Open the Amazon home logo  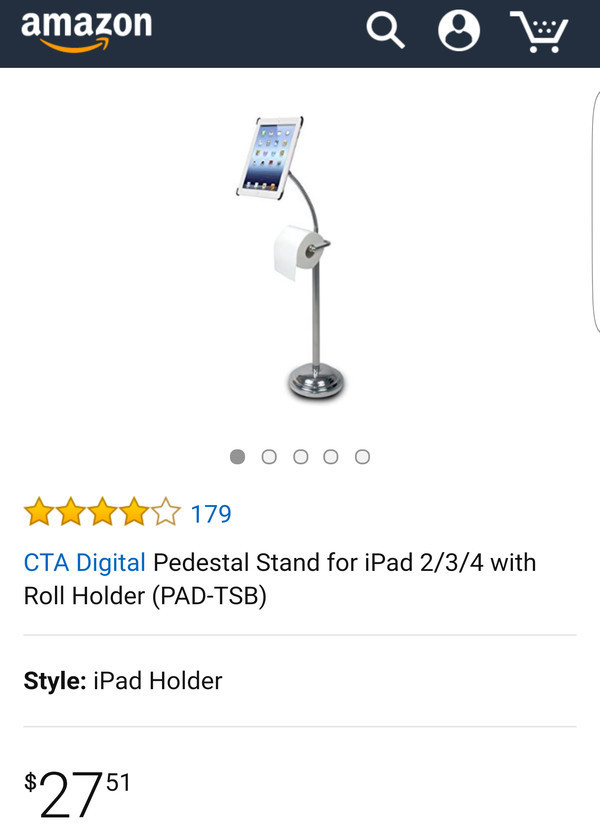point(86,30)
